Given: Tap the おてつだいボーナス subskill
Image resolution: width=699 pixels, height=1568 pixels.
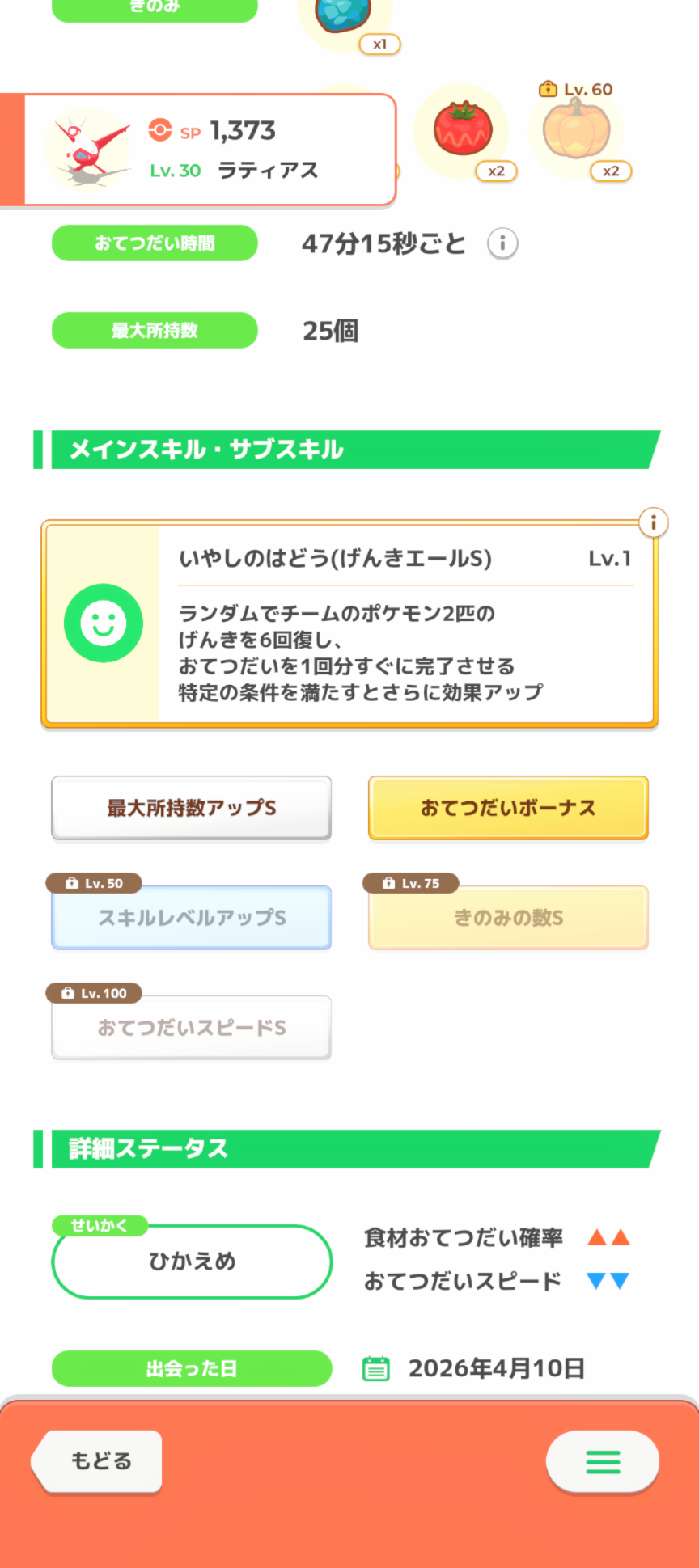Looking at the screenshot, I should coord(508,808).
